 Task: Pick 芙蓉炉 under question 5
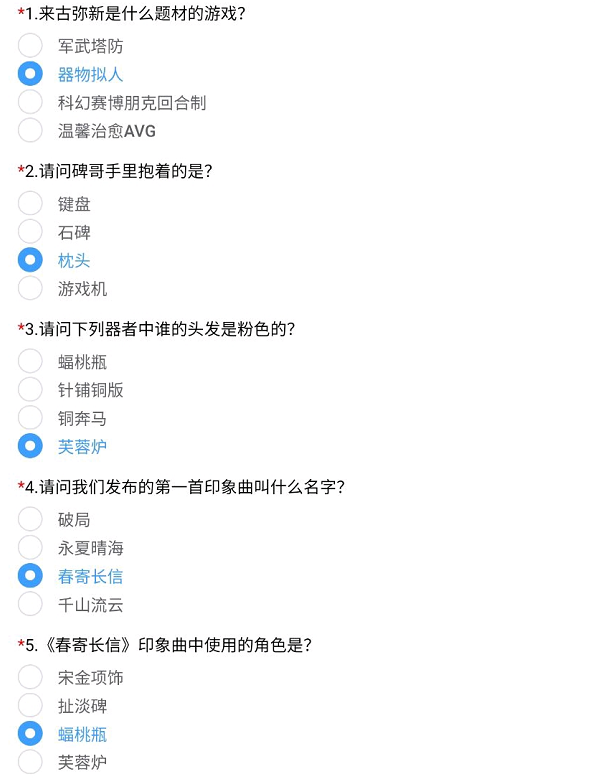pos(31,761)
